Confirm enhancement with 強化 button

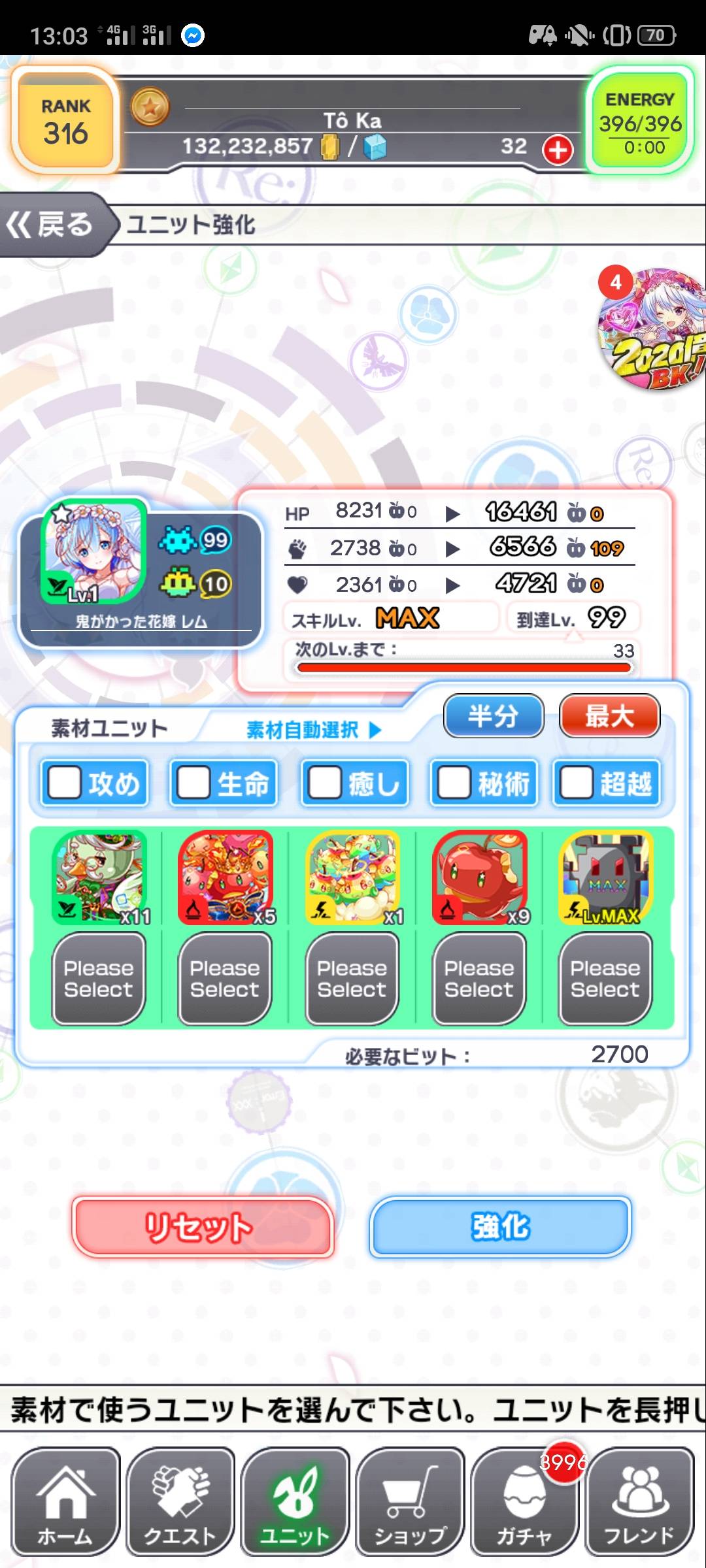pos(500,1227)
